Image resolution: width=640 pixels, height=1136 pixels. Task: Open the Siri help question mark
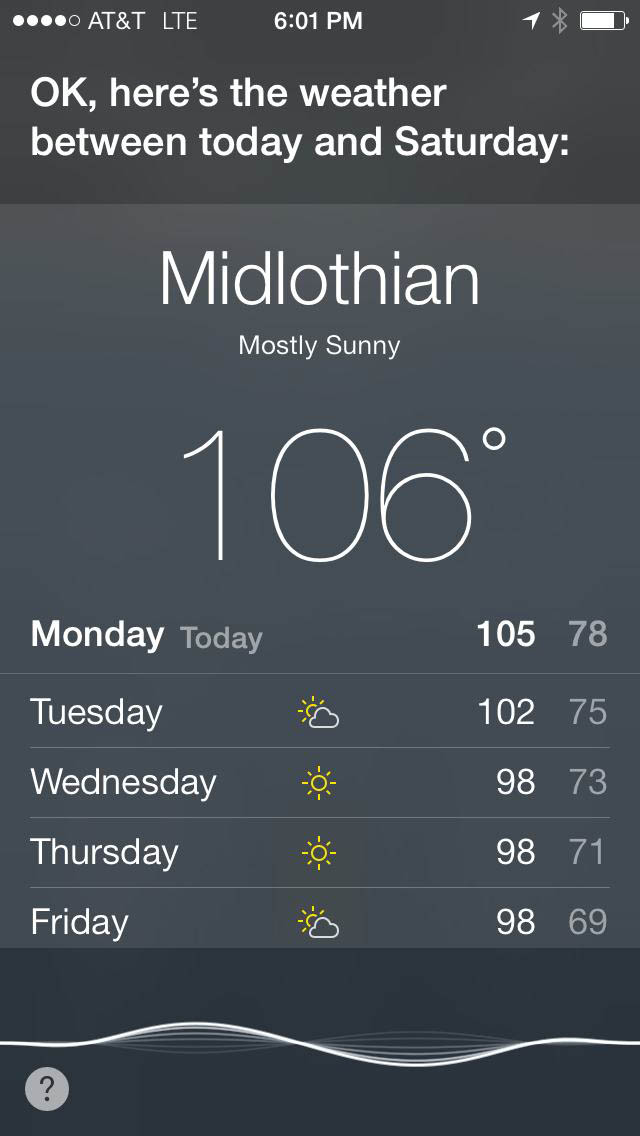point(47,1088)
